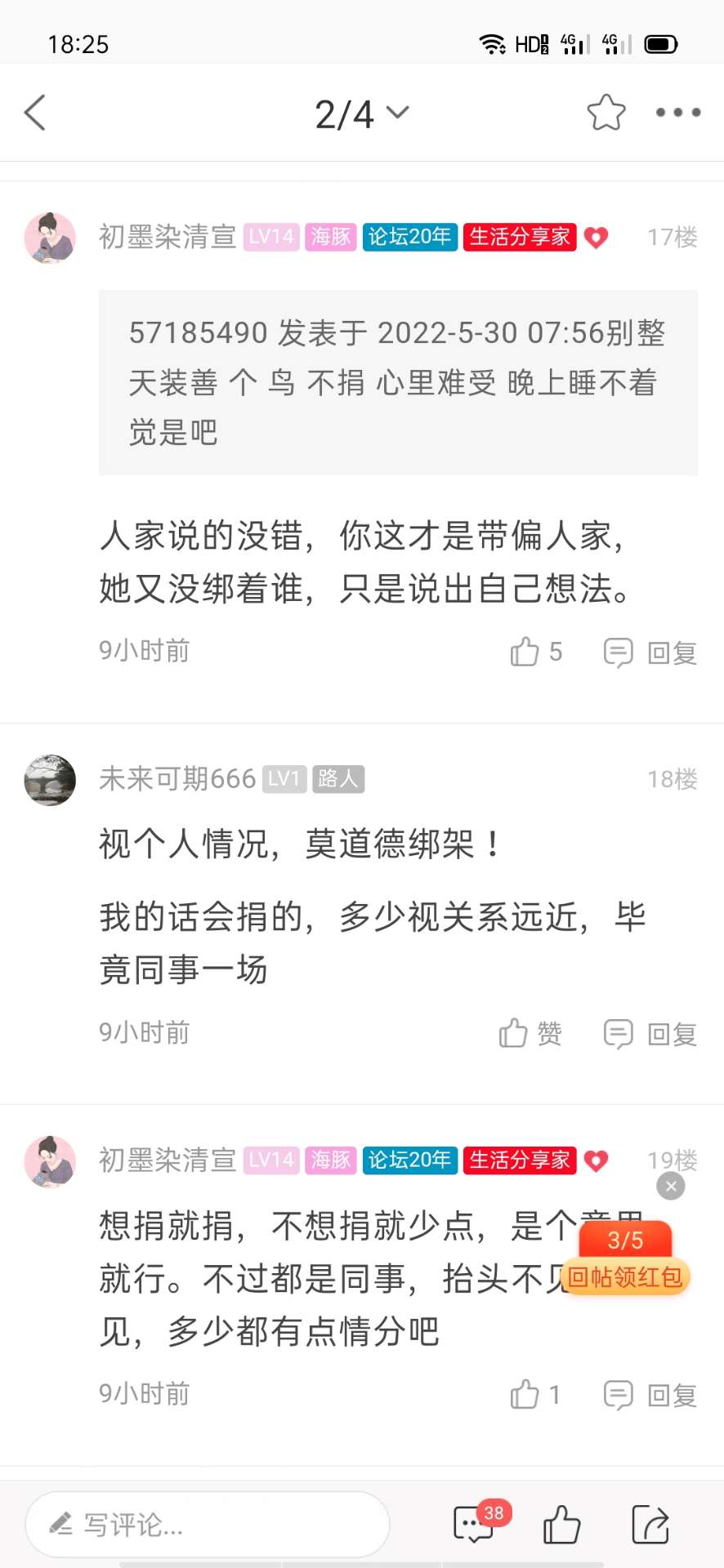Open the 2/4 page selector dropdown

tap(361, 114)
